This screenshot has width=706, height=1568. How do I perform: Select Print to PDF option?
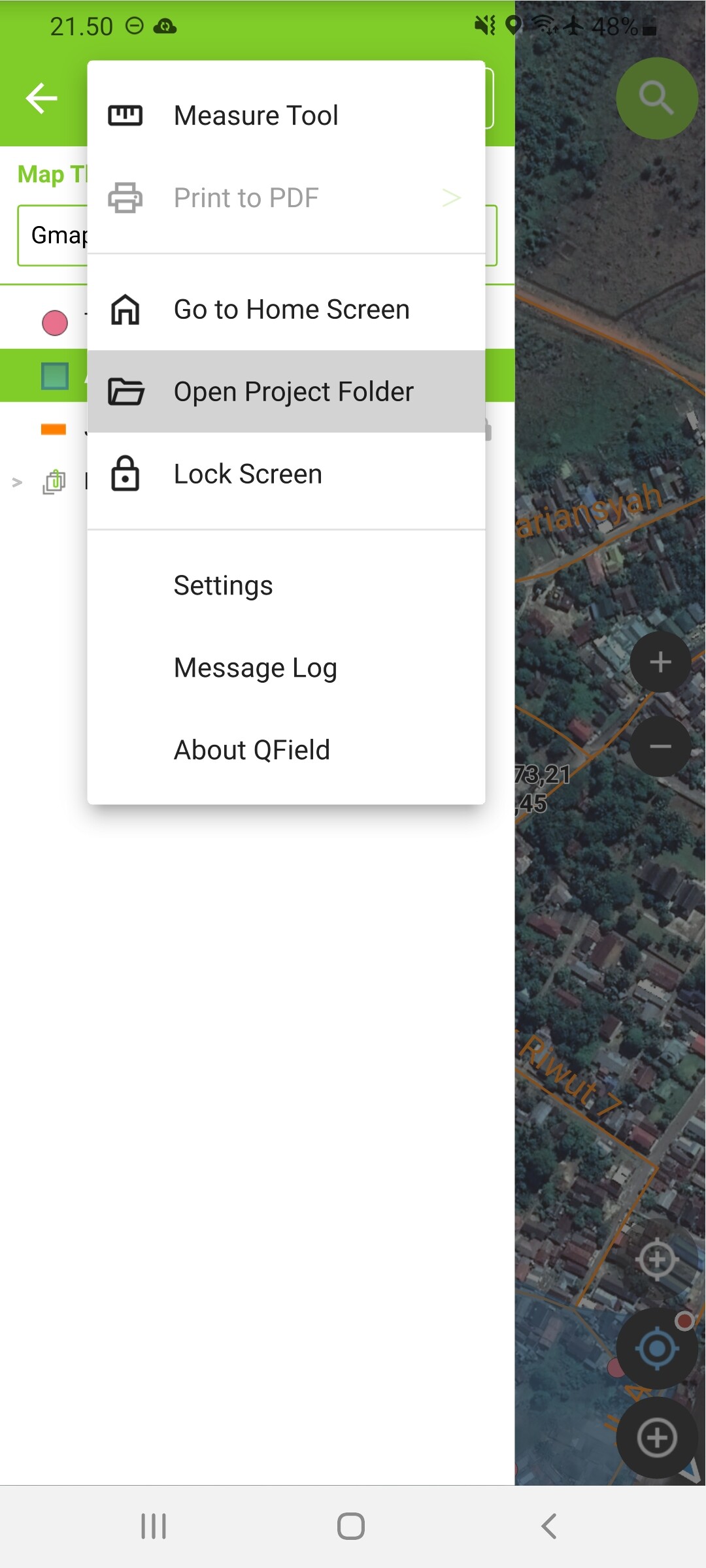pos(286,198)
